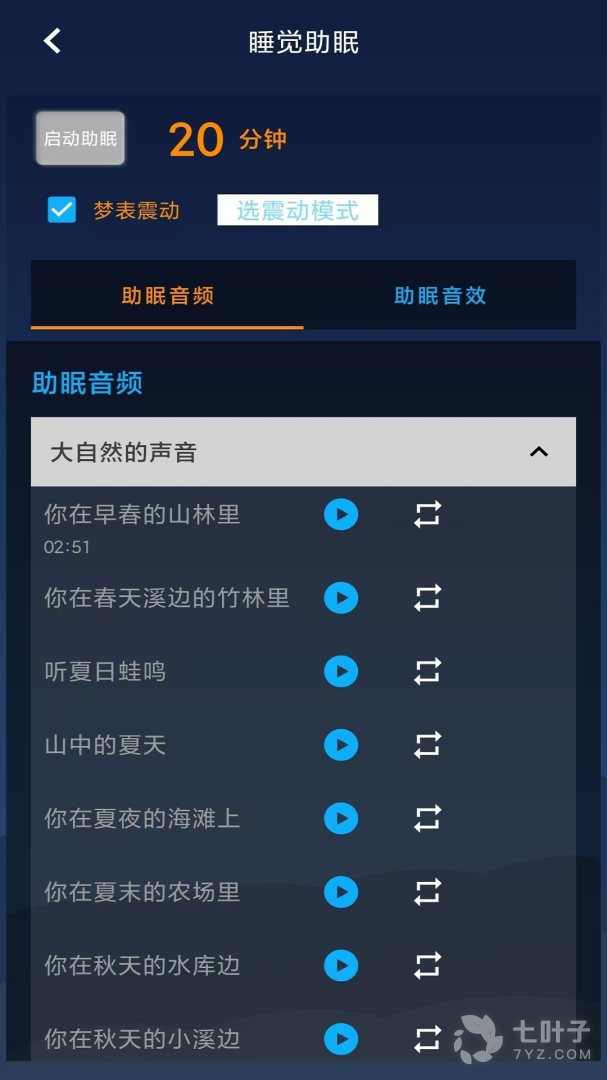
Task: Switch to the 助眠音效 tab
Action: coord(440,296)
